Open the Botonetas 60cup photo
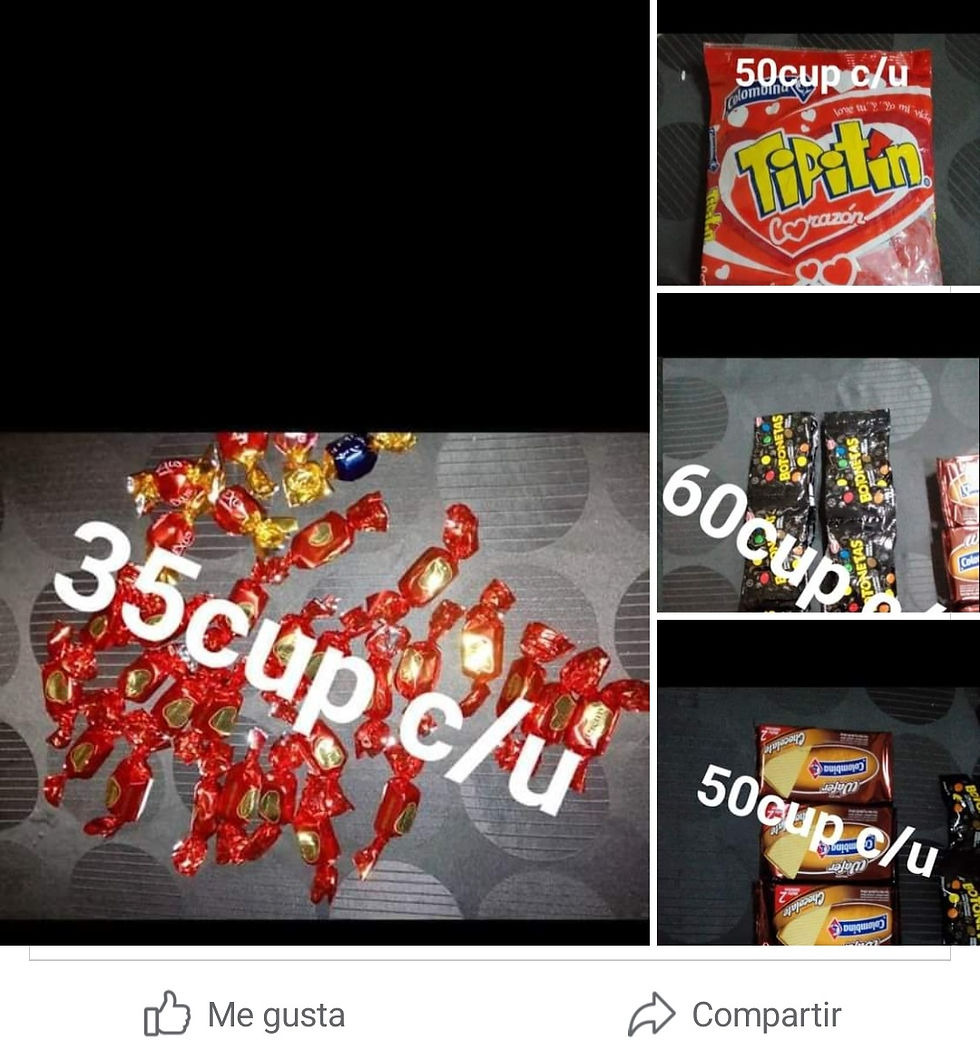 pos(818,480)
